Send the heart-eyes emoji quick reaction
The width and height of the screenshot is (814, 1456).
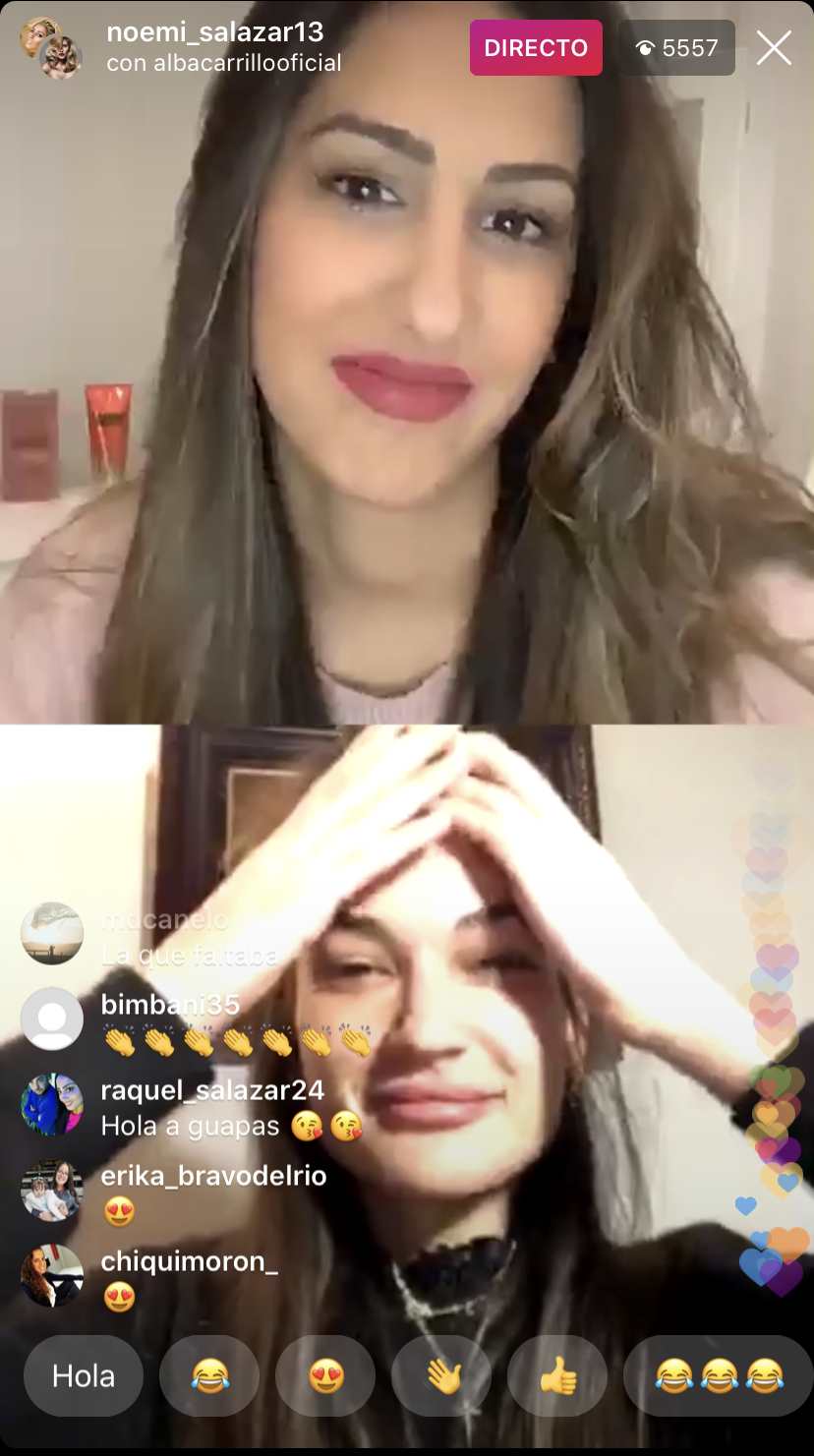click(325, 1375)
